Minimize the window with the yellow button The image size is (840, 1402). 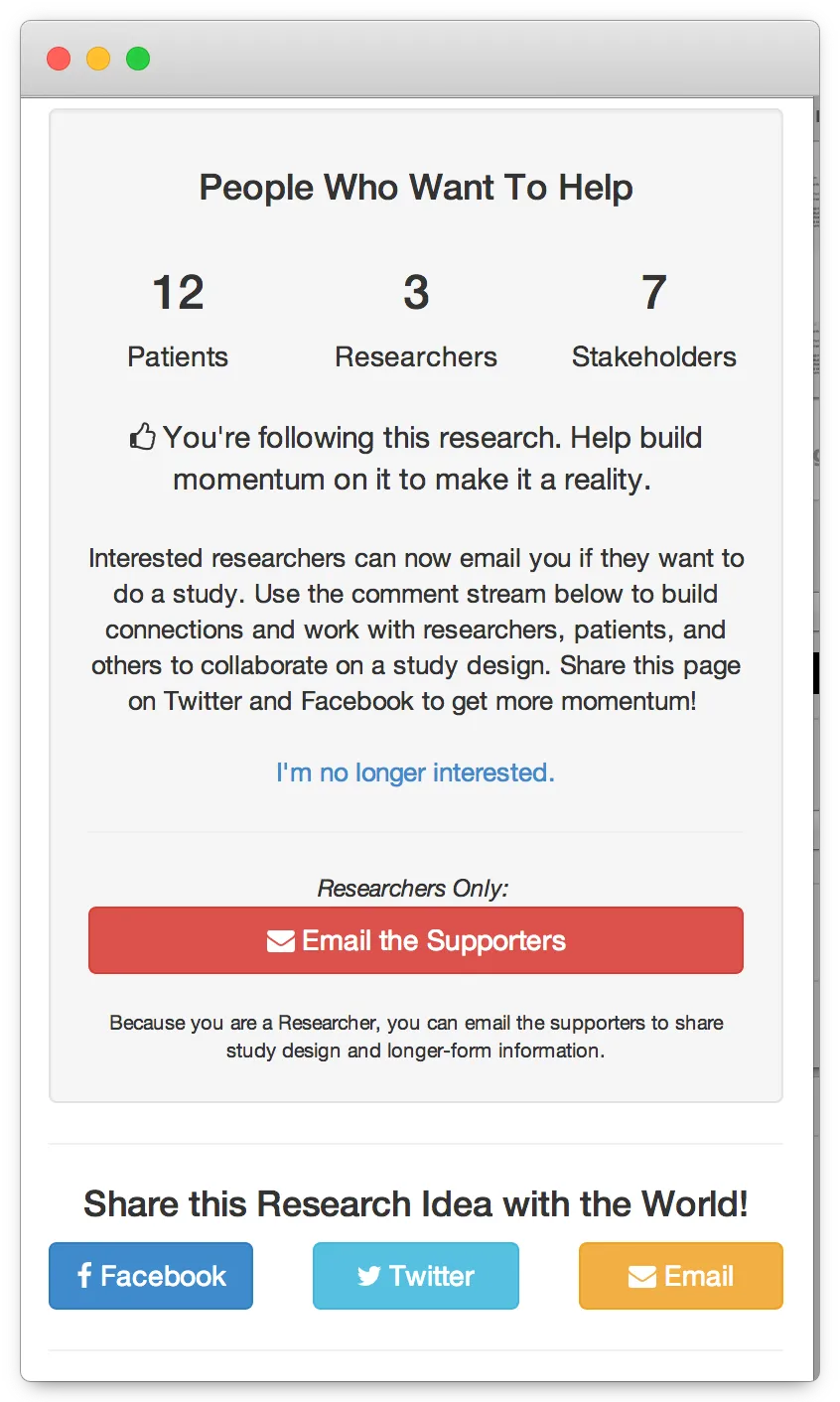coord(98,59)
